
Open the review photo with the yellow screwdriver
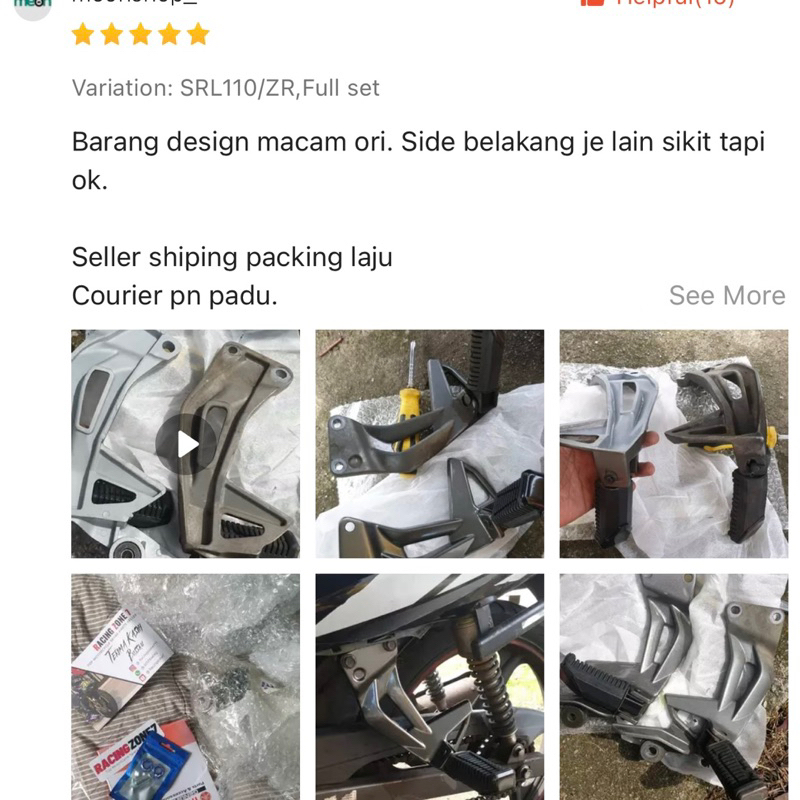point(430,443)
